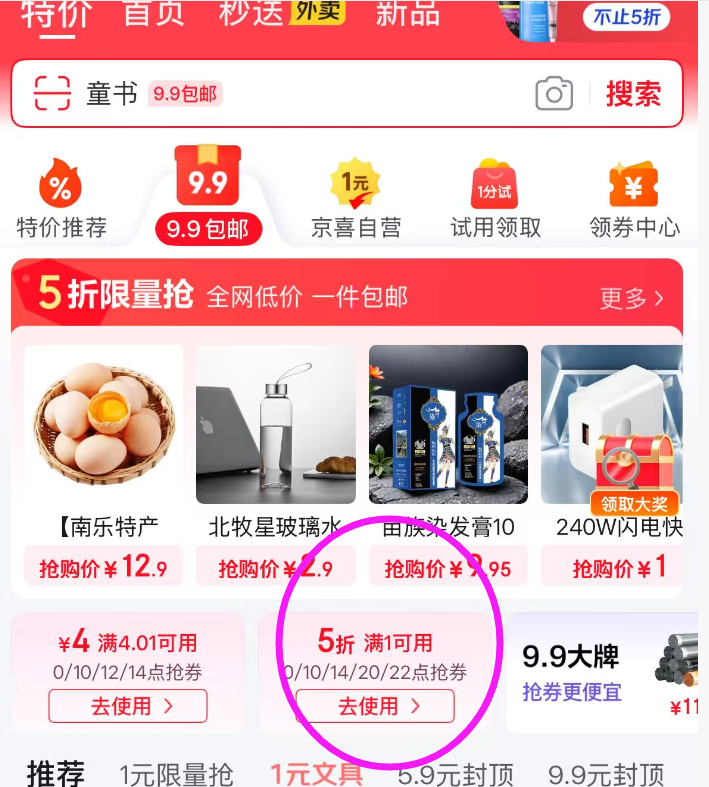
Task: Tap 去使用 on the ¥4 coupon
Action: click(128, 706)
